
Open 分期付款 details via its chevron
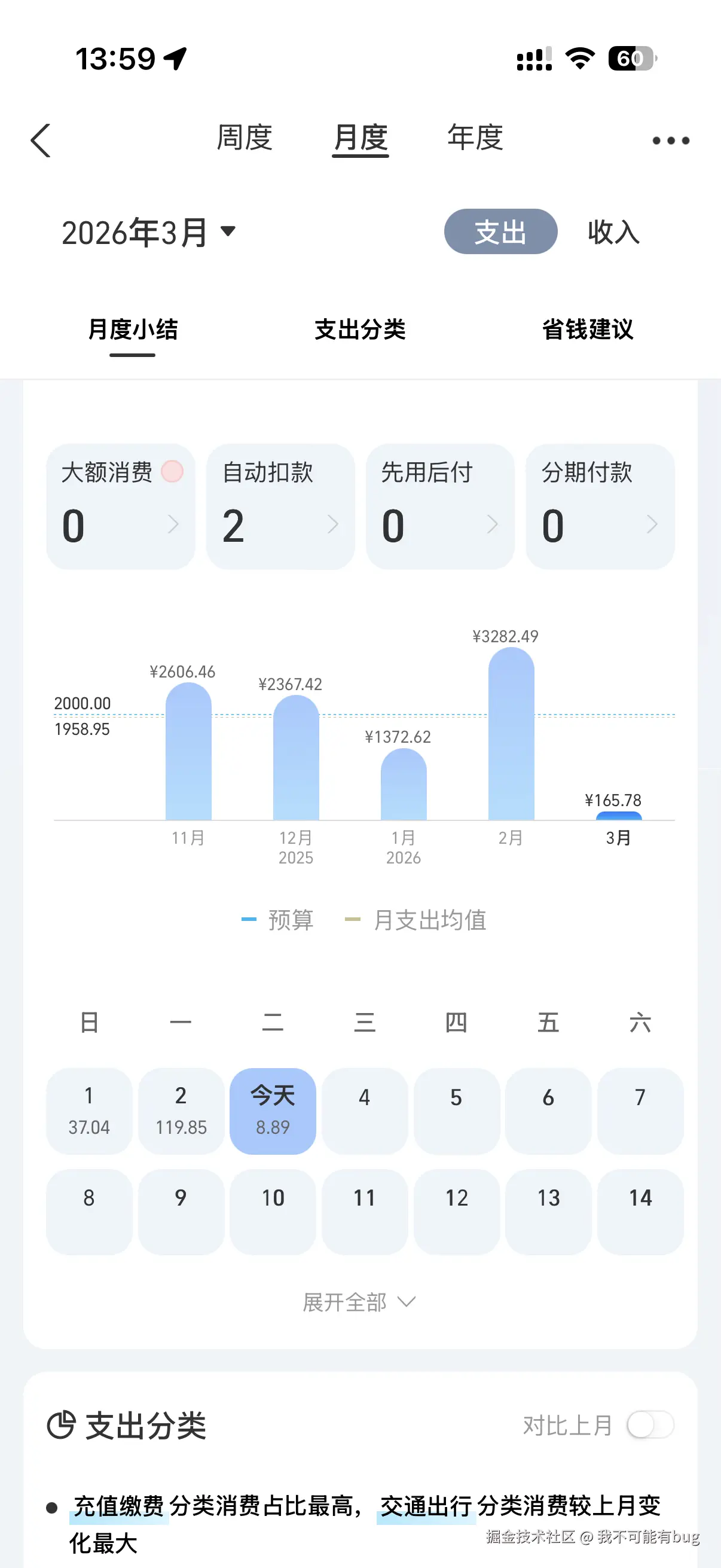[652, 523]
